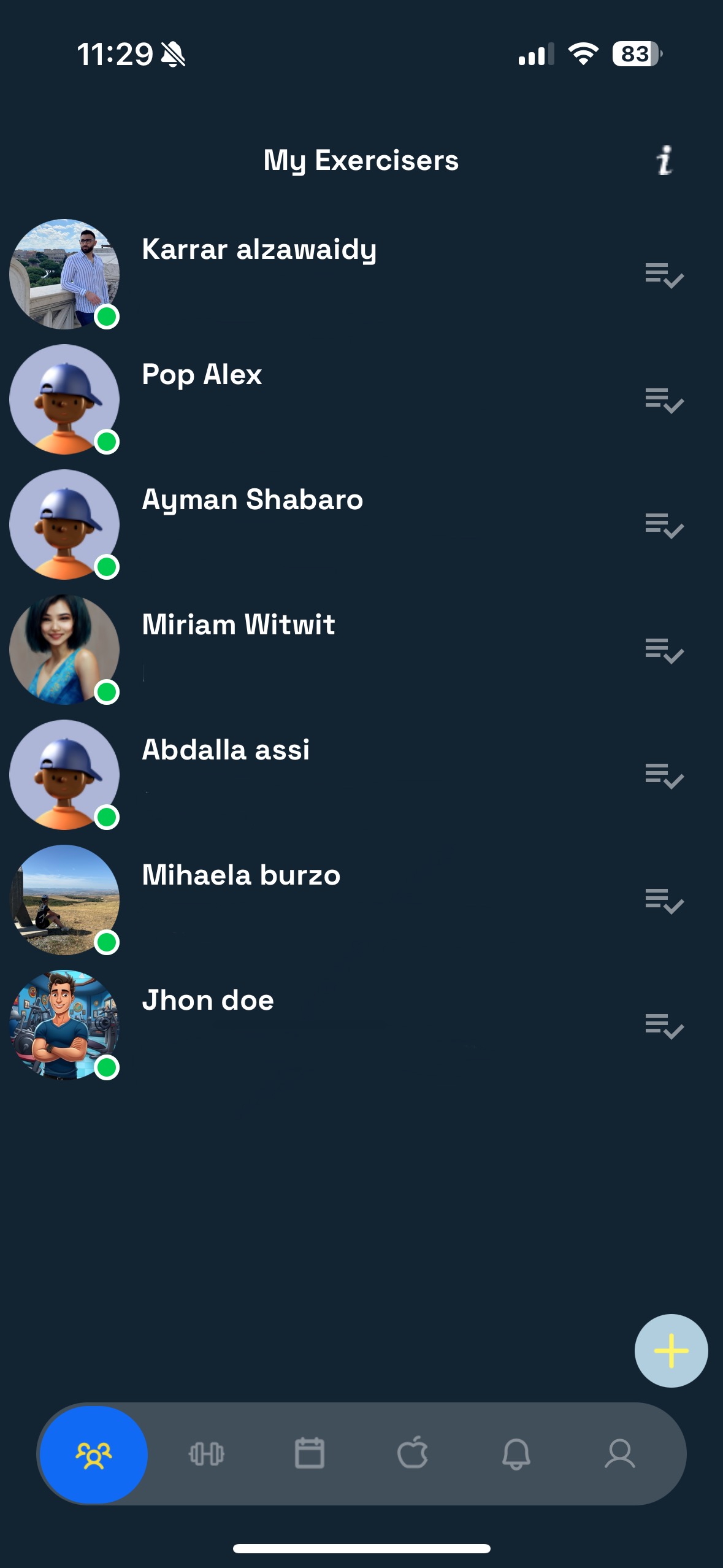Tap the checklist icon for Karrar alzawaidy
Viewport: 723px width, 1568px height.
click(x=664, y=275)
